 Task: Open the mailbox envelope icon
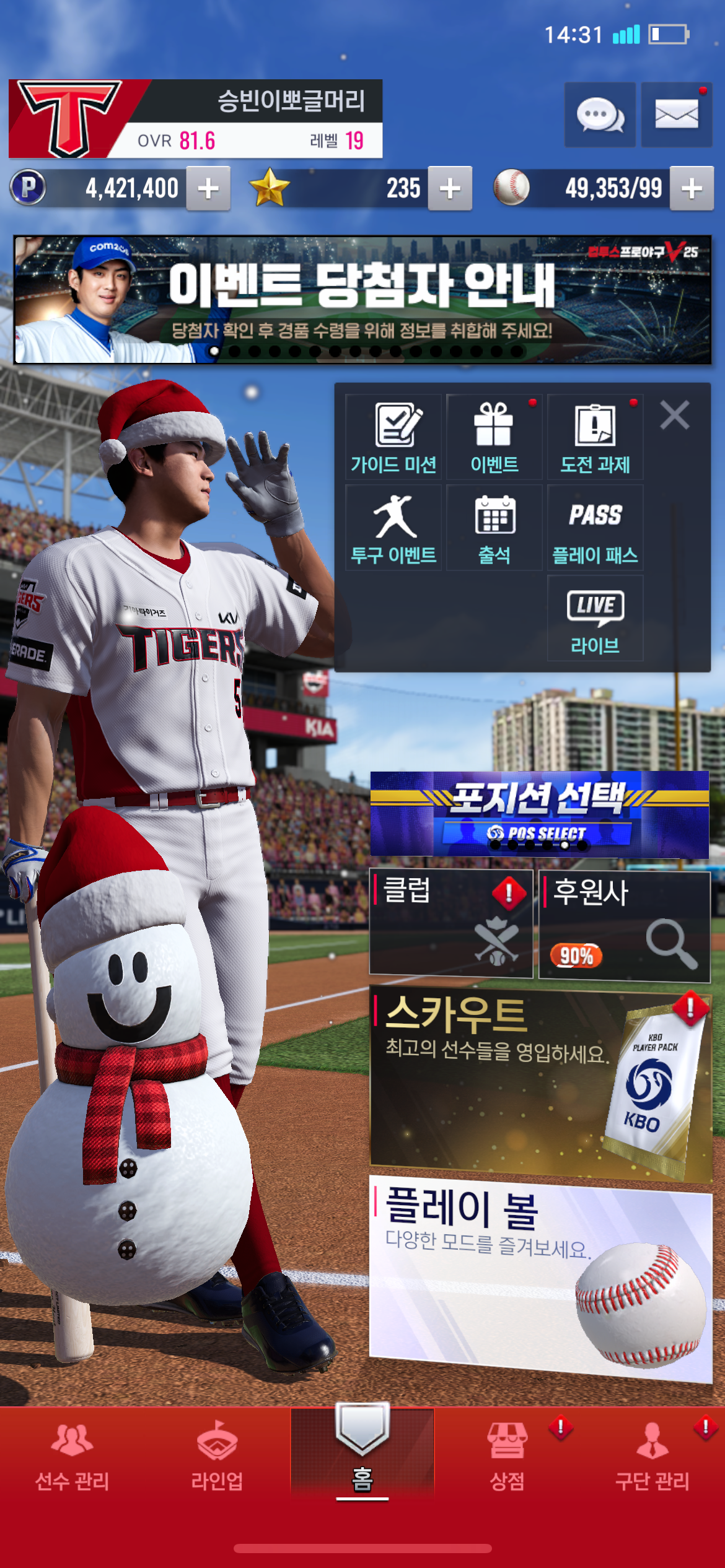(676, 115)
